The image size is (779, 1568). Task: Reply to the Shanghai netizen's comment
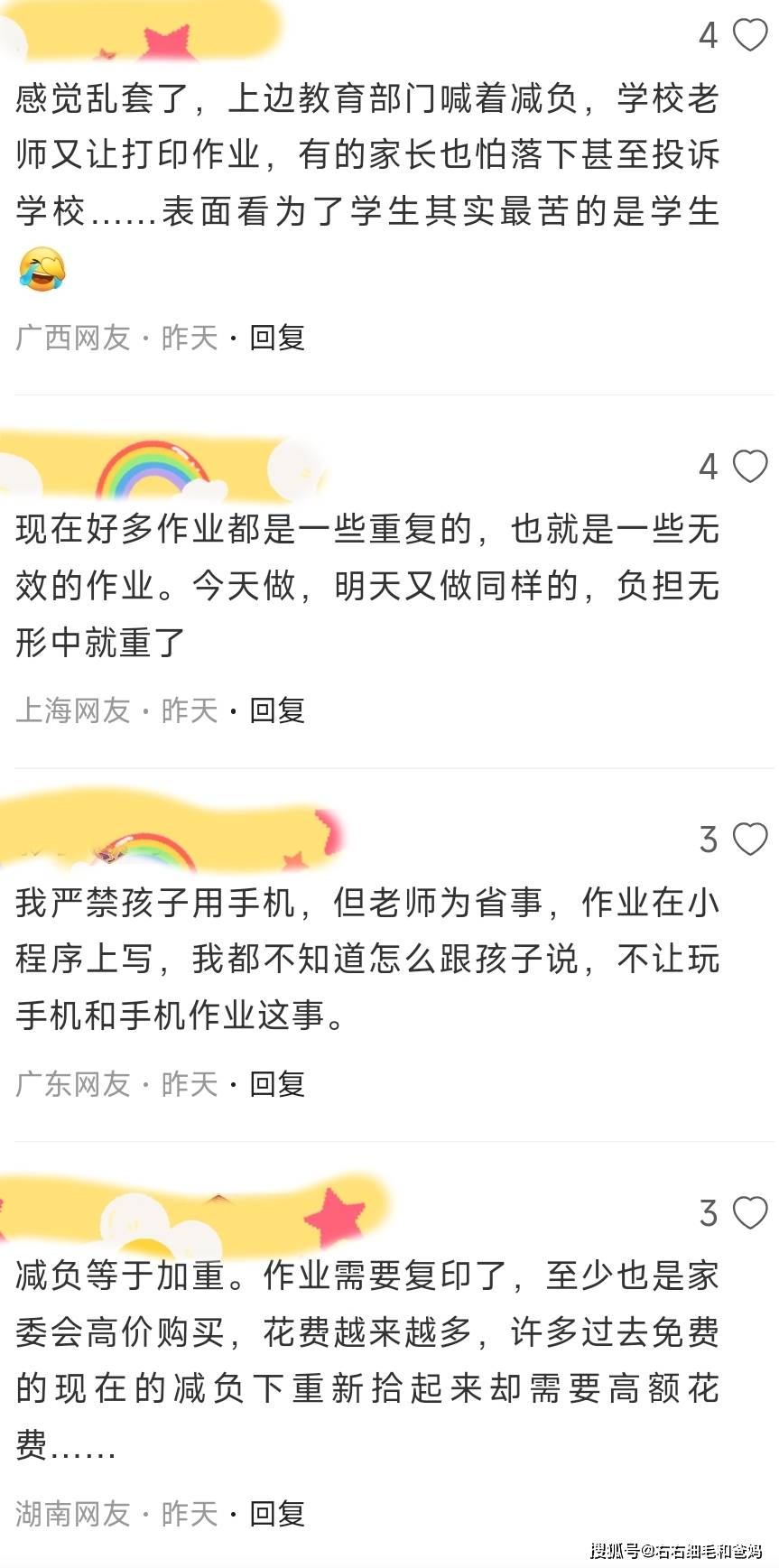click(277, 710)
